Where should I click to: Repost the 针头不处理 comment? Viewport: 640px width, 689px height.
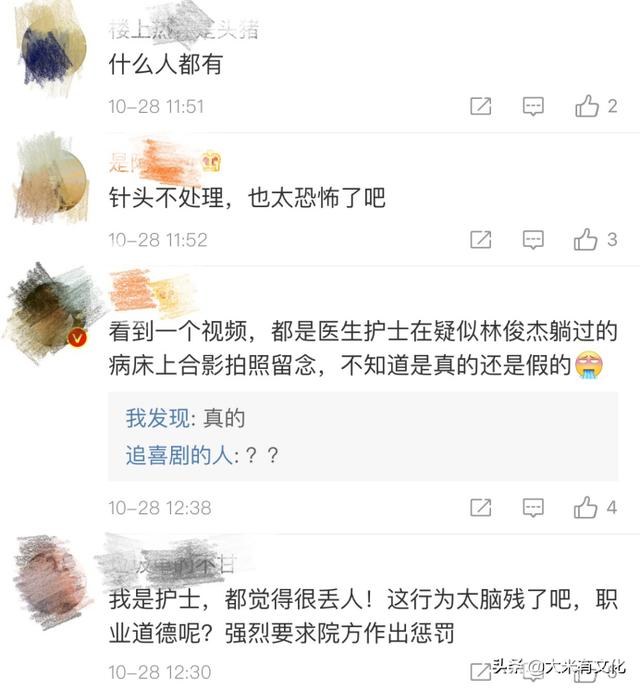[x=481, y=240]
